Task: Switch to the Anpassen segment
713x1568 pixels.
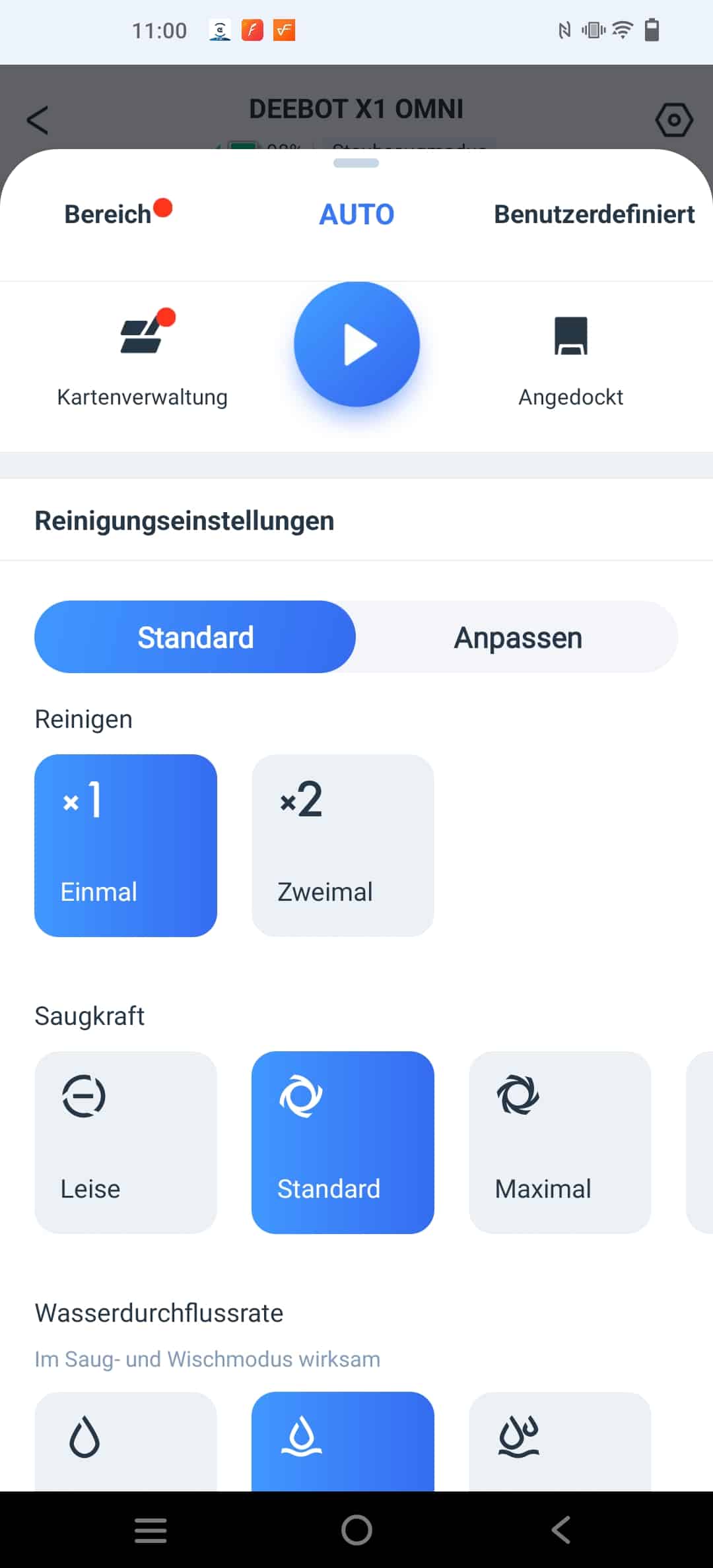Action: (518, 637)
